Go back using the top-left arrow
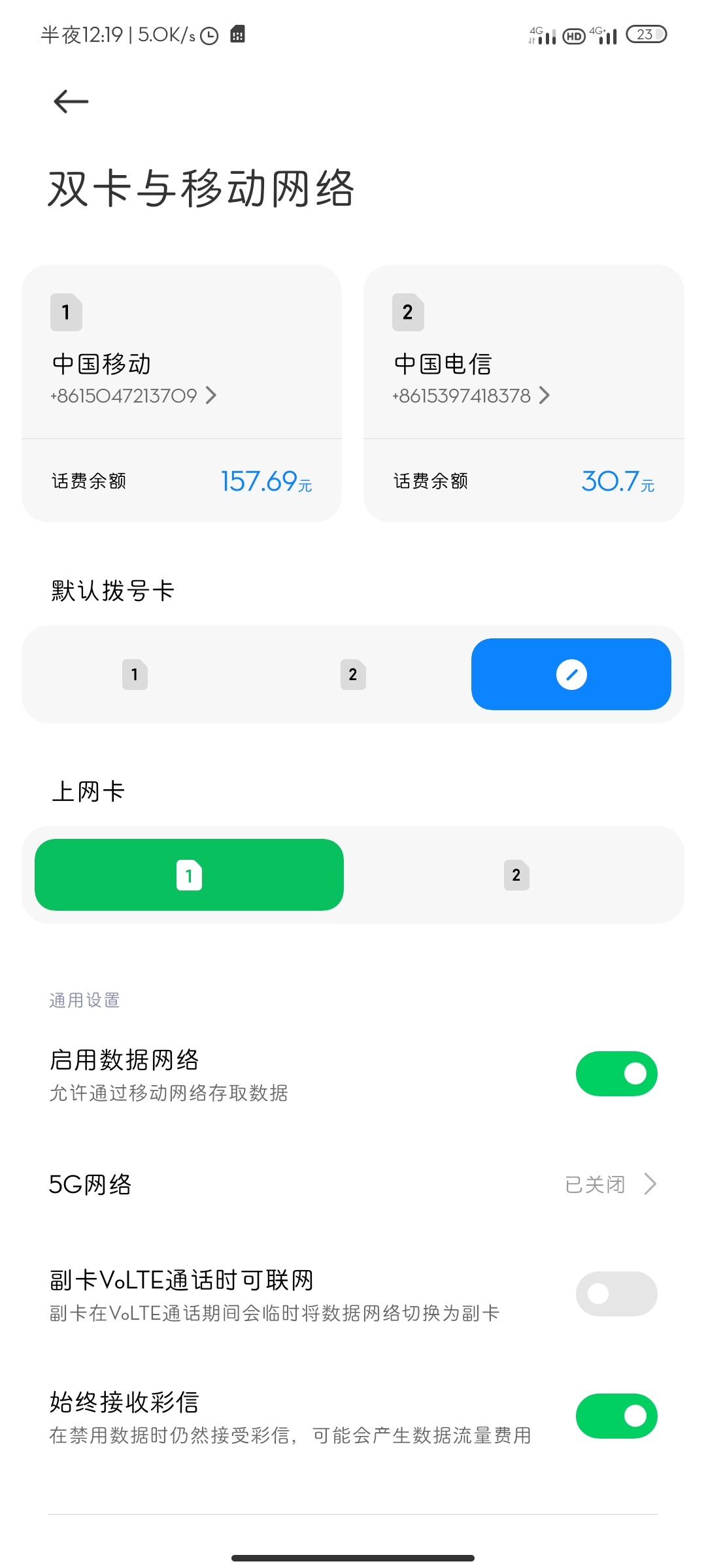 pos(71,101)
